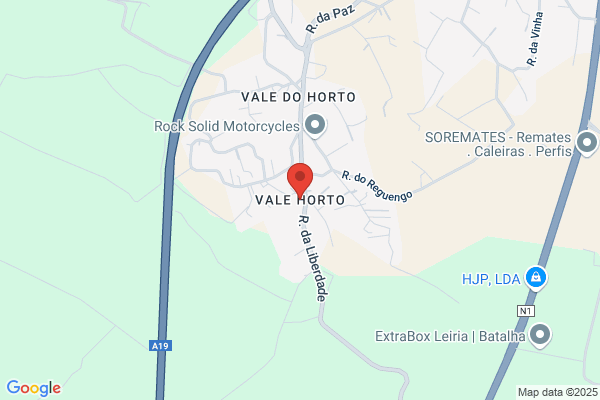Tap the red location pin at Vale Horto

click(x=300, y=180)
